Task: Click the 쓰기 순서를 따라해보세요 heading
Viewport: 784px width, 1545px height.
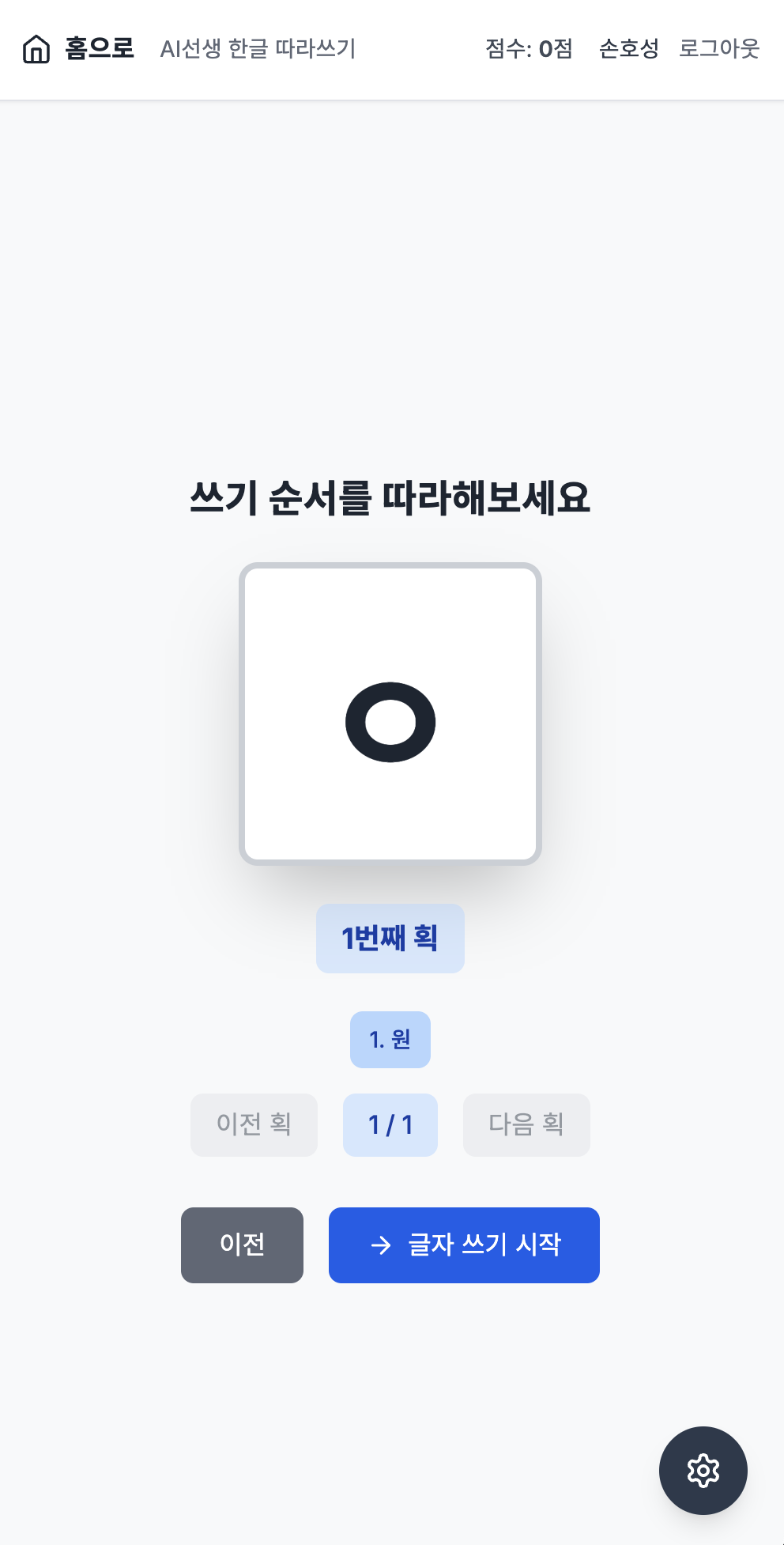Action: point(392,497)
